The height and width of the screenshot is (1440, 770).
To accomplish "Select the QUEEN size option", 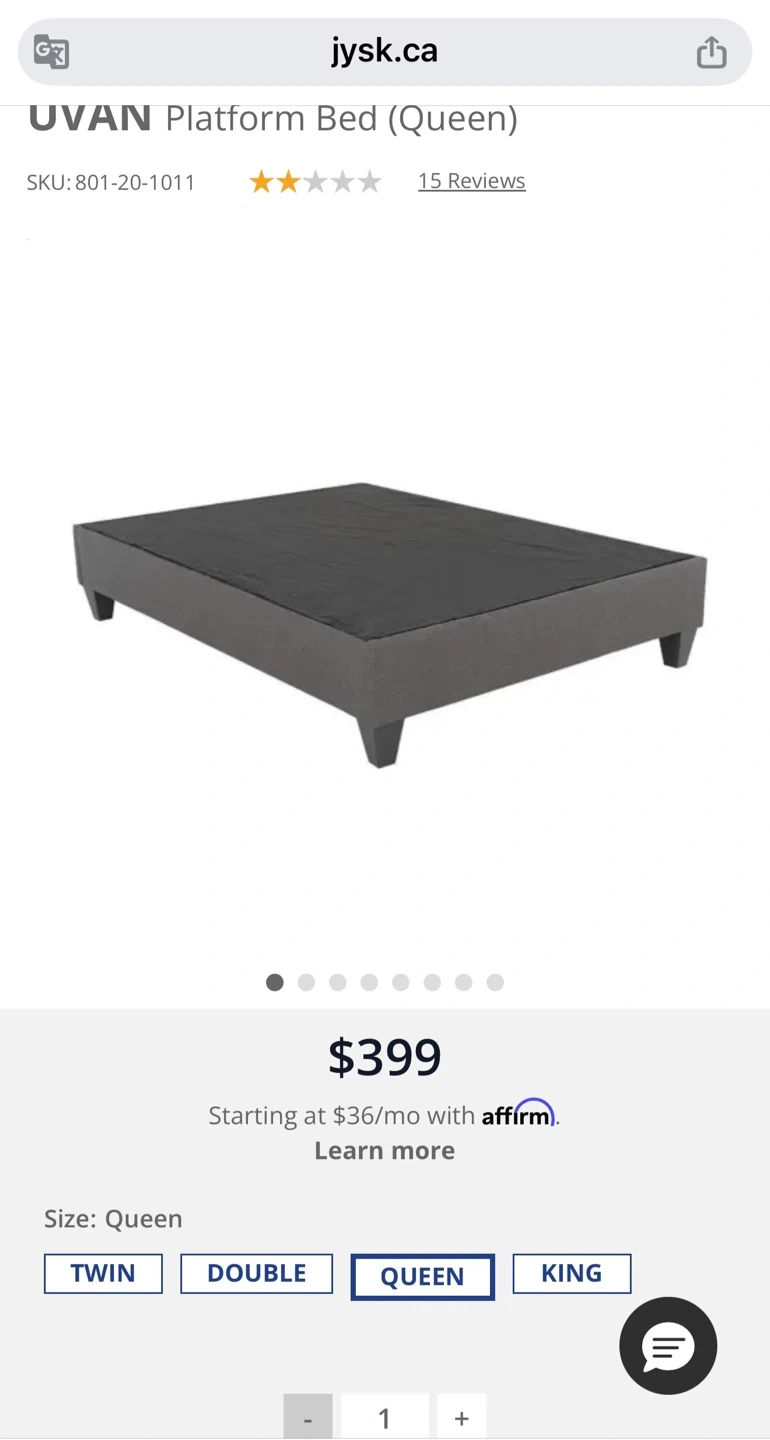I will pos(422,1277).
